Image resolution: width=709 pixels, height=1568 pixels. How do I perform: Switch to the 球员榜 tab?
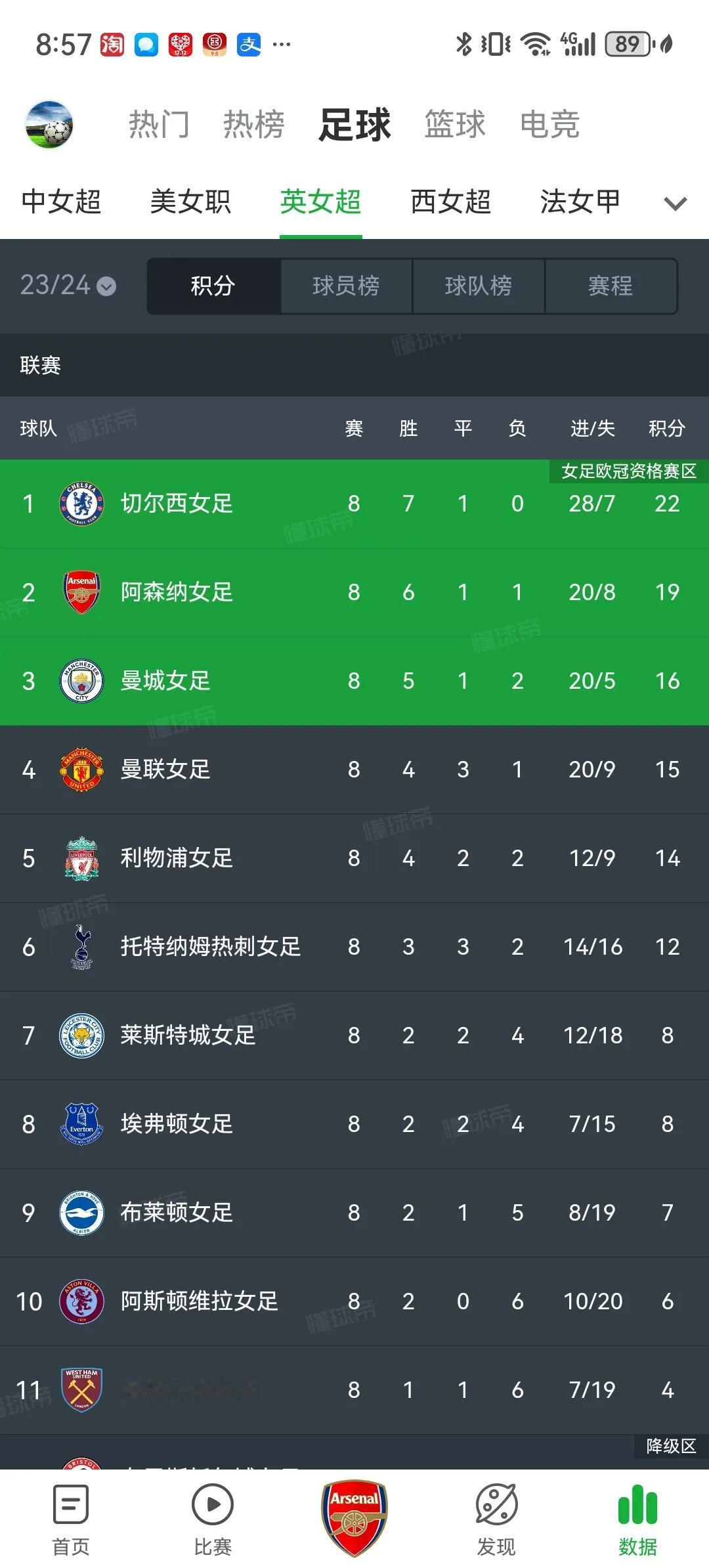346,286
